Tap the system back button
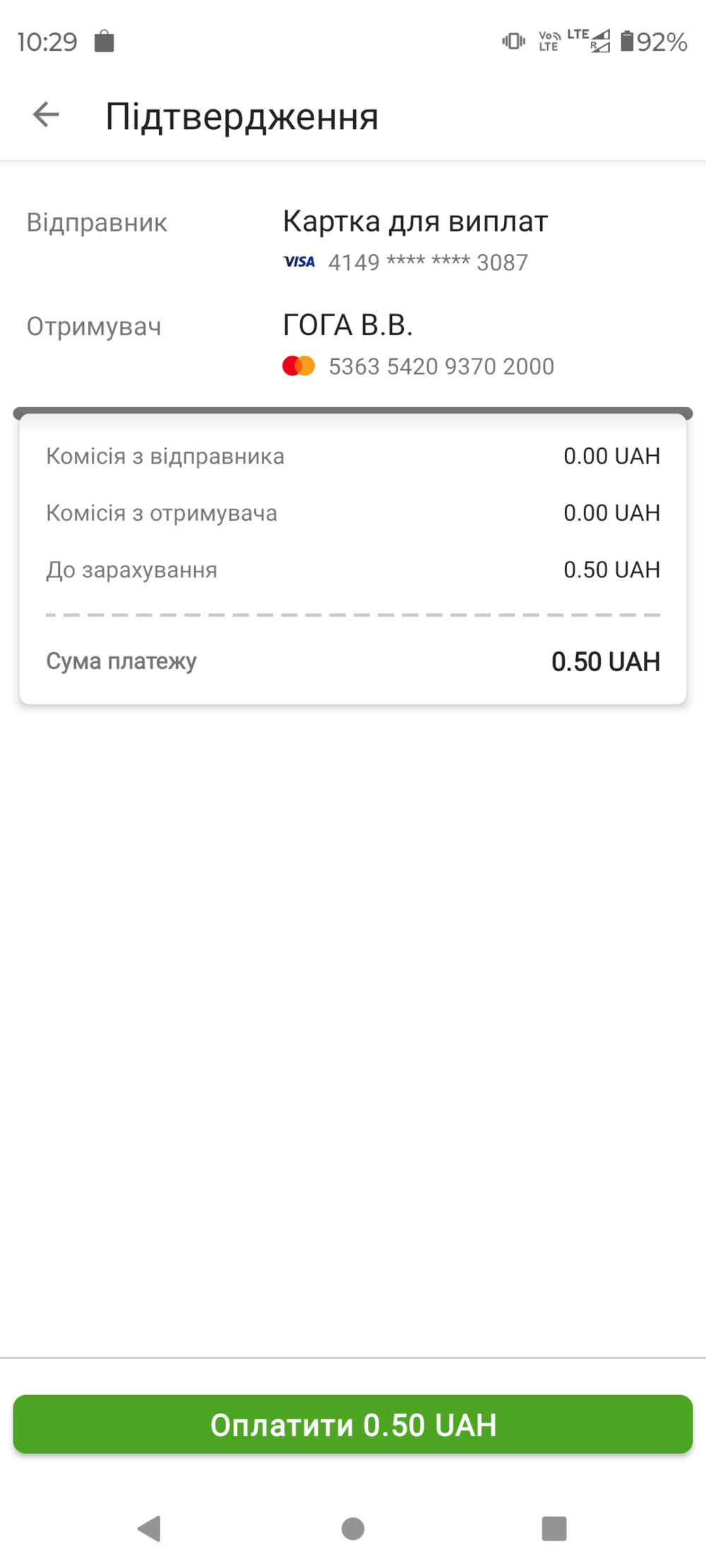 [150, 1528]
